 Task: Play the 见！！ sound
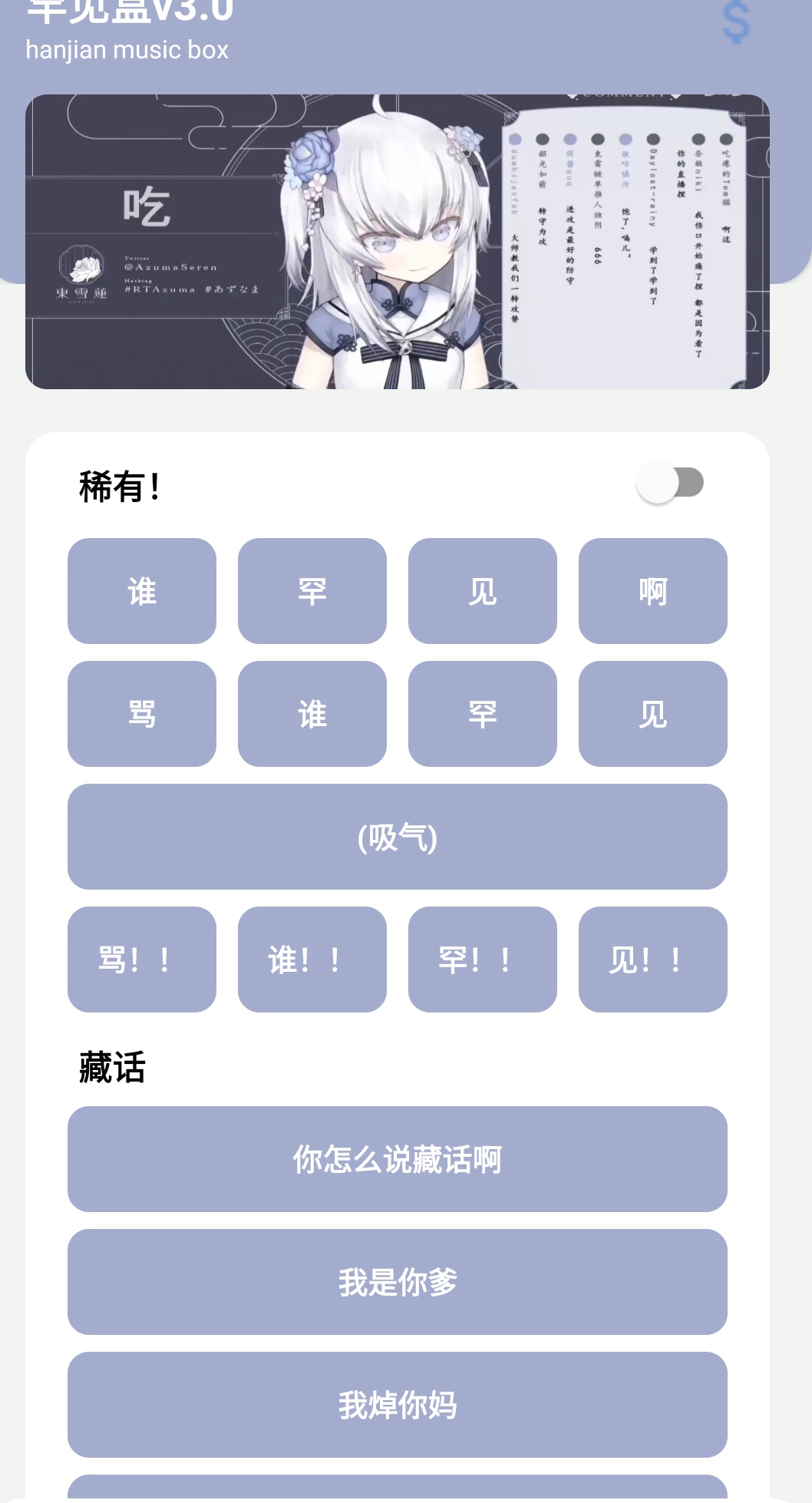[652, 960]
